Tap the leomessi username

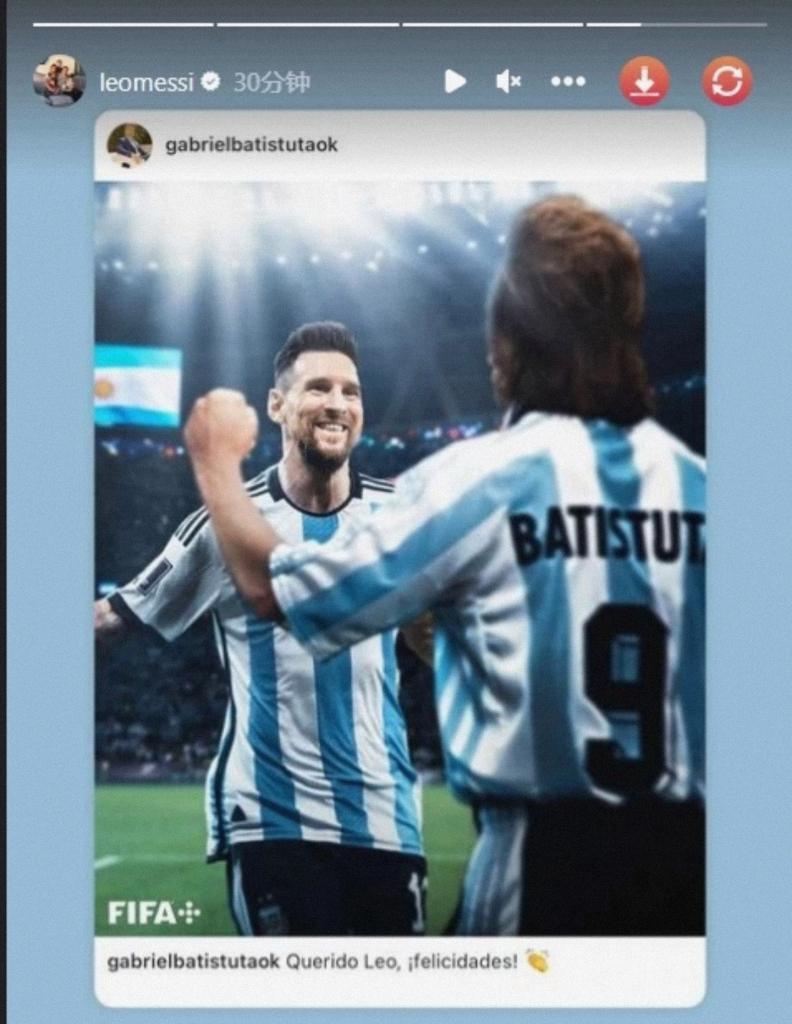146,82
